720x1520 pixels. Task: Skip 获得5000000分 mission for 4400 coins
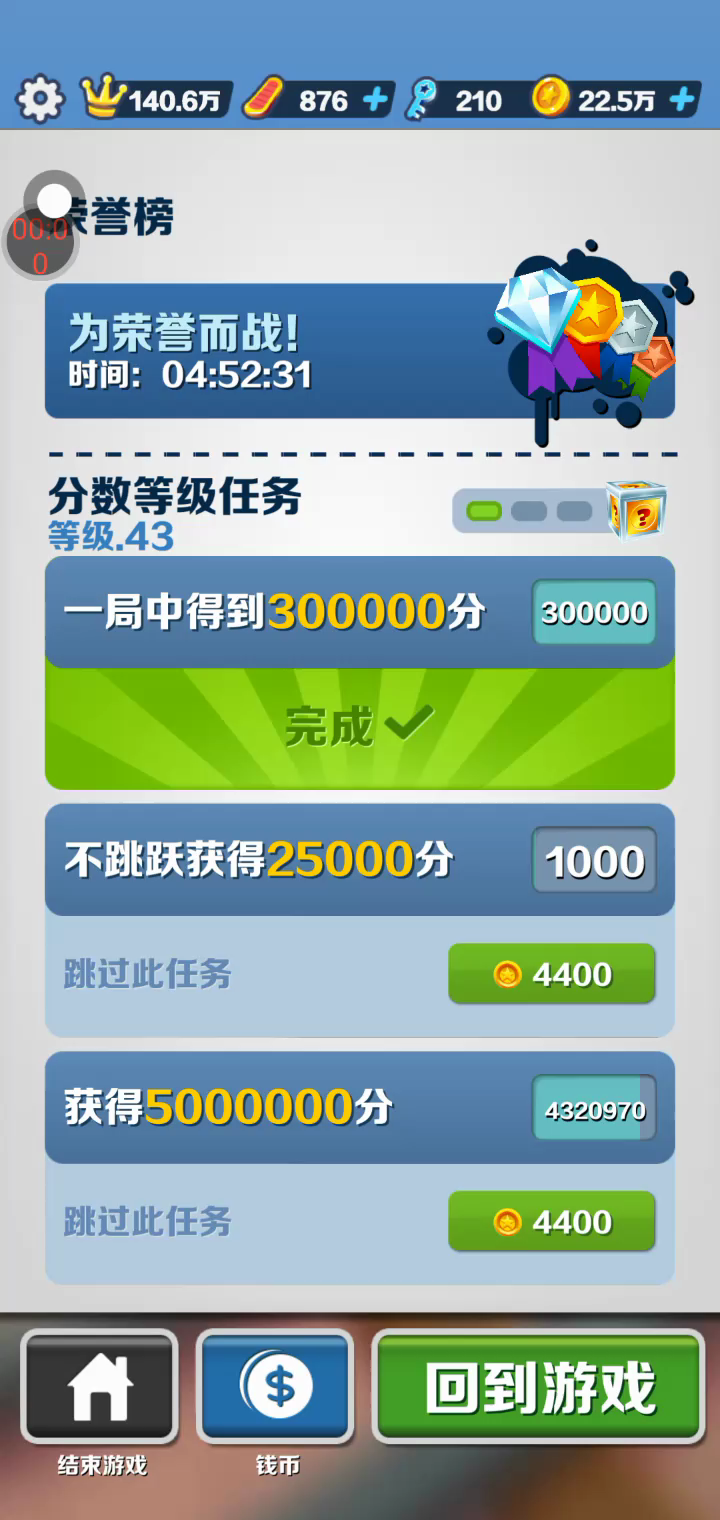(551, 1221)
